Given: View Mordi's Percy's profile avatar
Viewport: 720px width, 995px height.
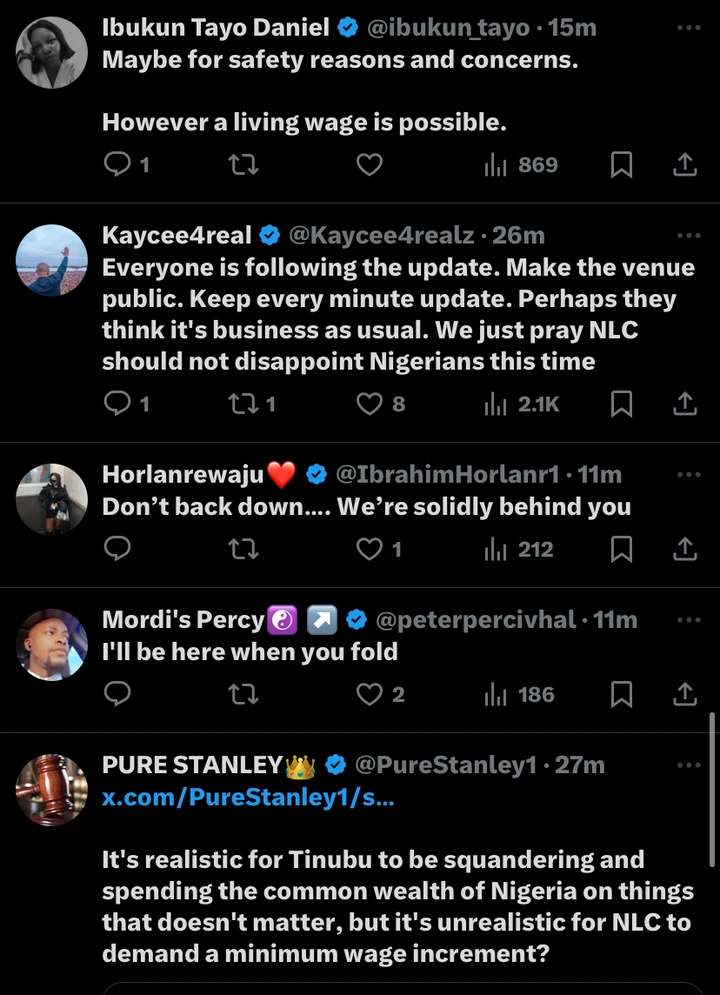Looking at the screenshot, I should click(52, 645).
